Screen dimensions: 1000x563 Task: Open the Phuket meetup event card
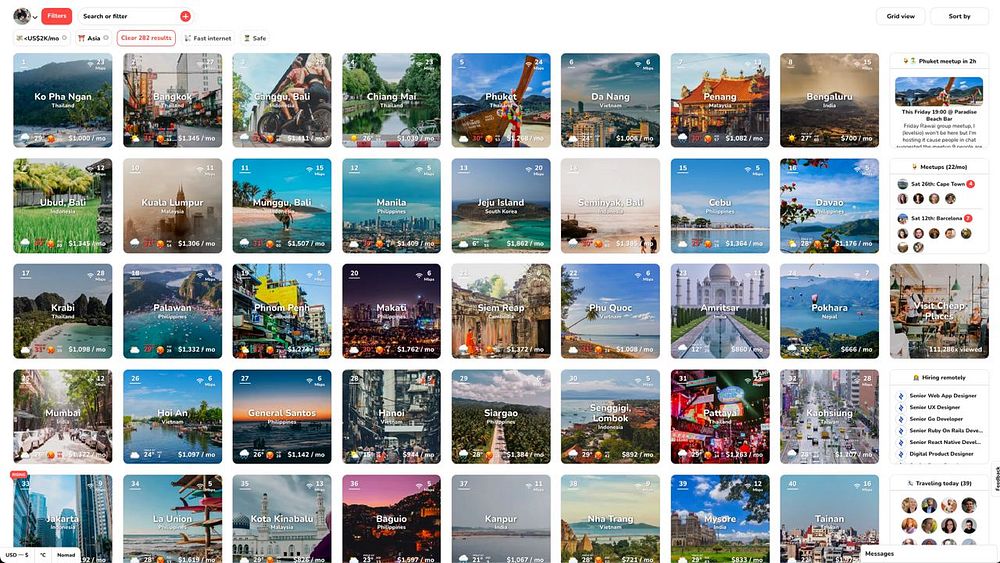tap(939, 105)
